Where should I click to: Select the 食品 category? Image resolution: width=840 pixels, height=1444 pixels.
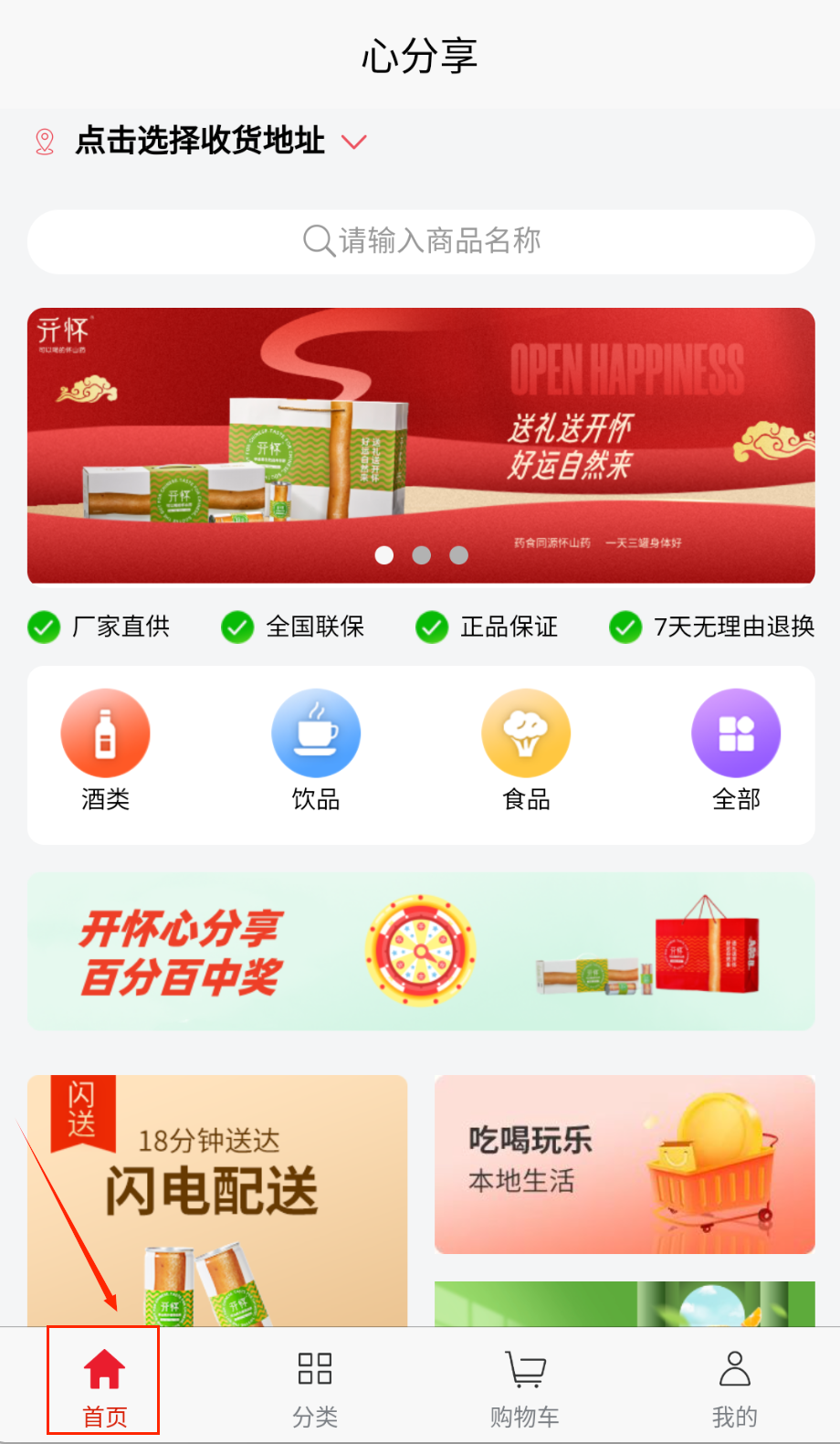[x=526, y=749]
